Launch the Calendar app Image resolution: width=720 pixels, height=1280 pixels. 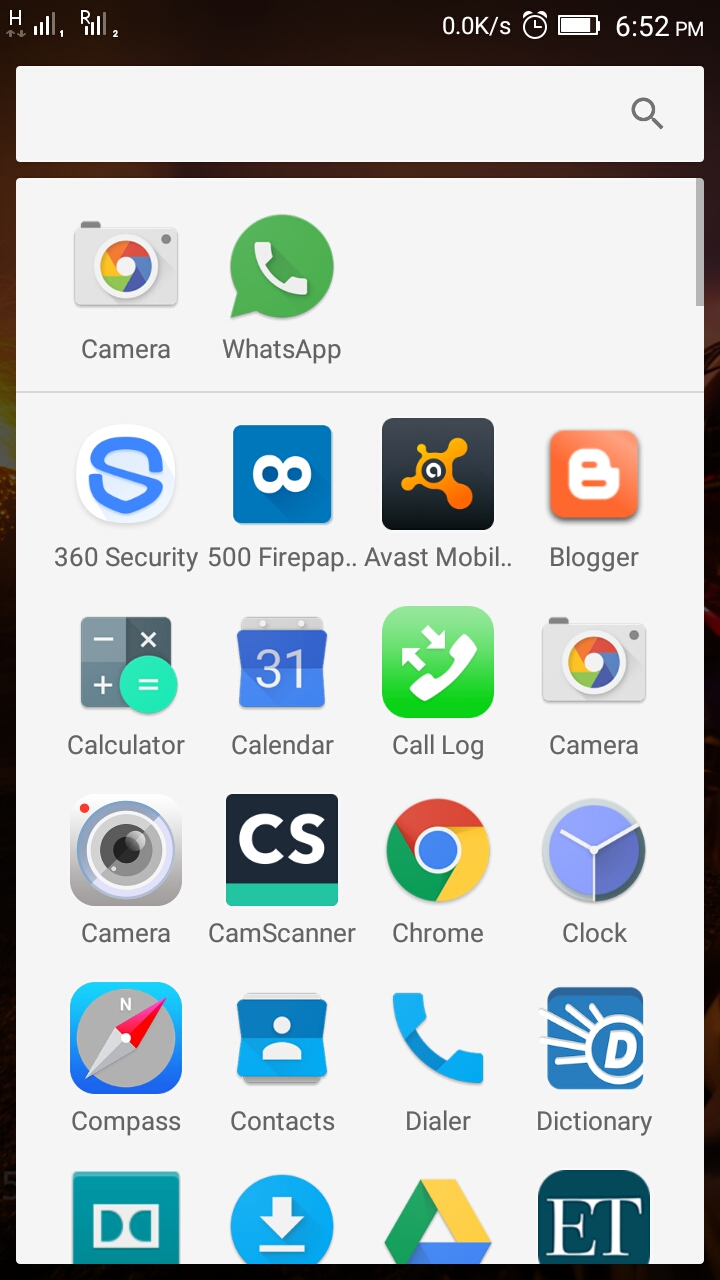[x=281, y=662]
